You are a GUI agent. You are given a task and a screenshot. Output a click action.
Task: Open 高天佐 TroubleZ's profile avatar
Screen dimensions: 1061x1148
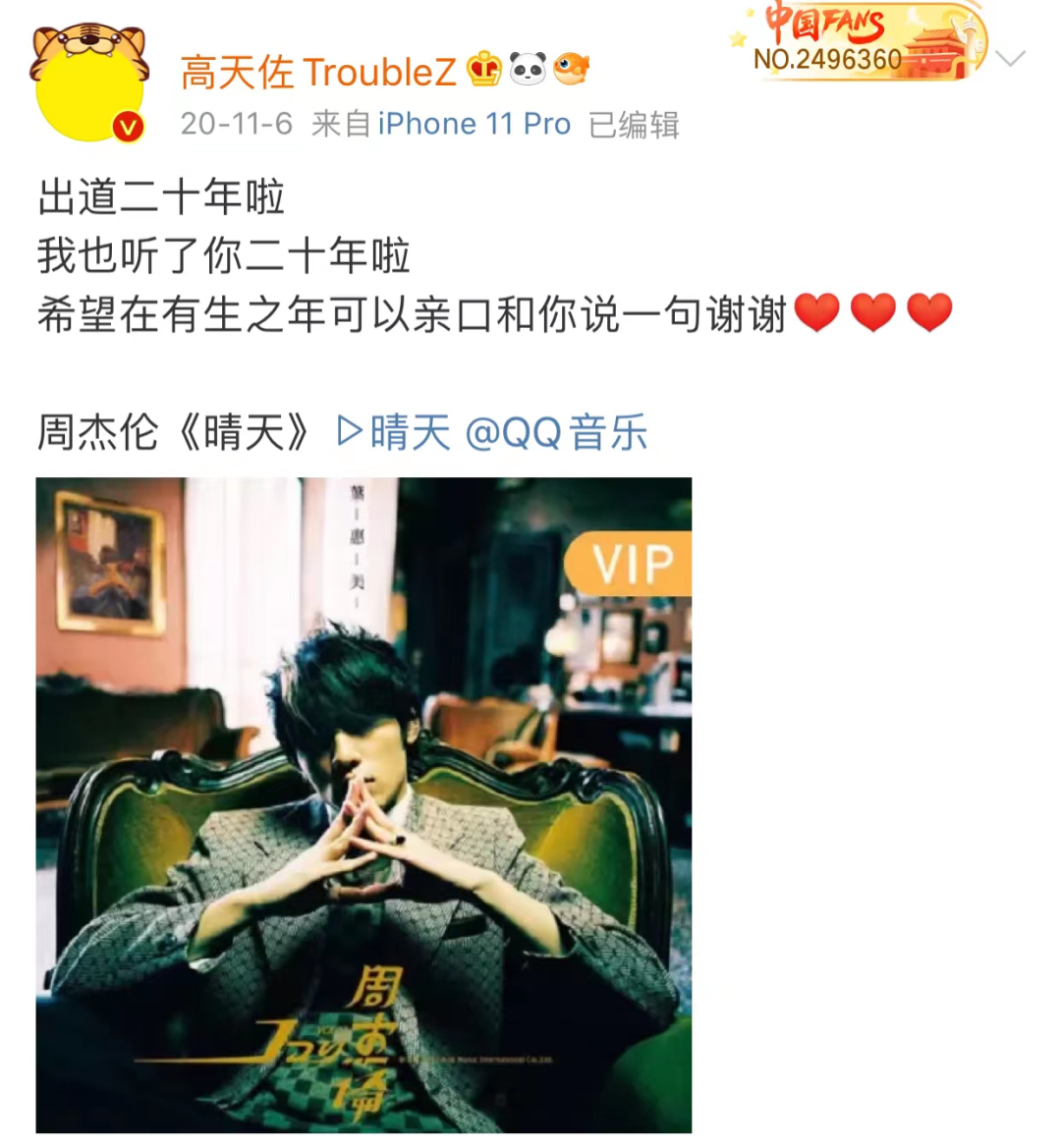tap(89, 86)
